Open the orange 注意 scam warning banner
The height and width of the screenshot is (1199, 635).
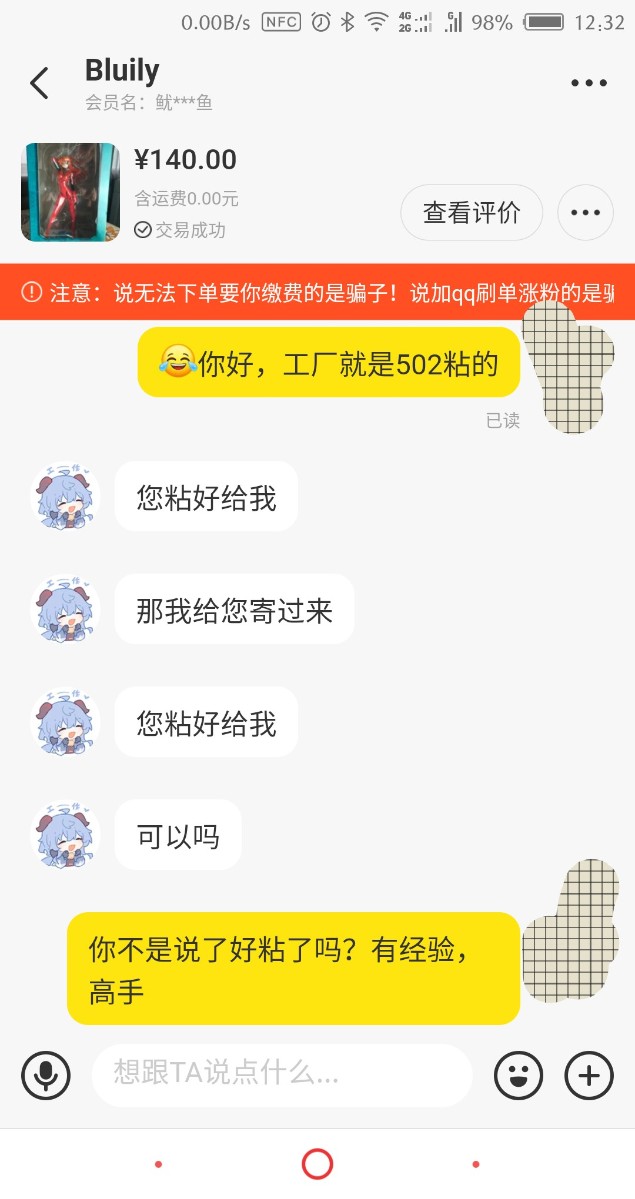pyautogui.click(x=317, y=292)
